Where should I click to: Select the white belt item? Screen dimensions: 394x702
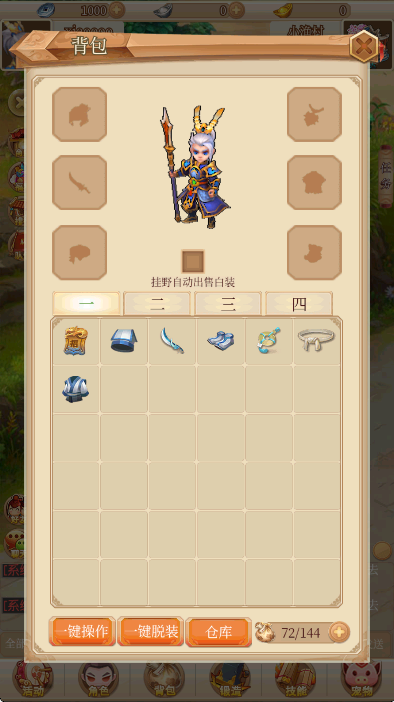(316, 339)
